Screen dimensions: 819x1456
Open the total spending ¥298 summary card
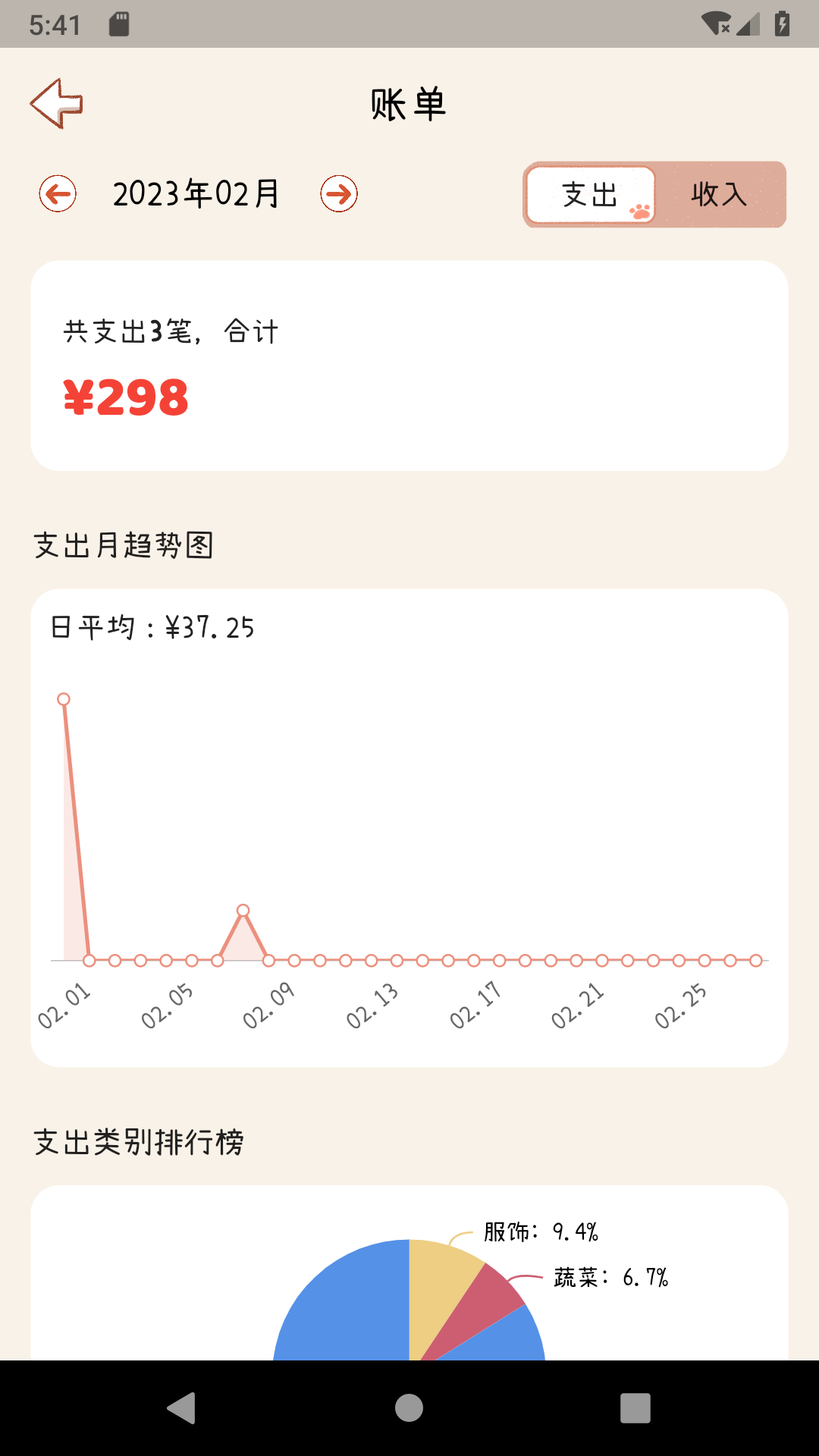click(x=409, y=362)
